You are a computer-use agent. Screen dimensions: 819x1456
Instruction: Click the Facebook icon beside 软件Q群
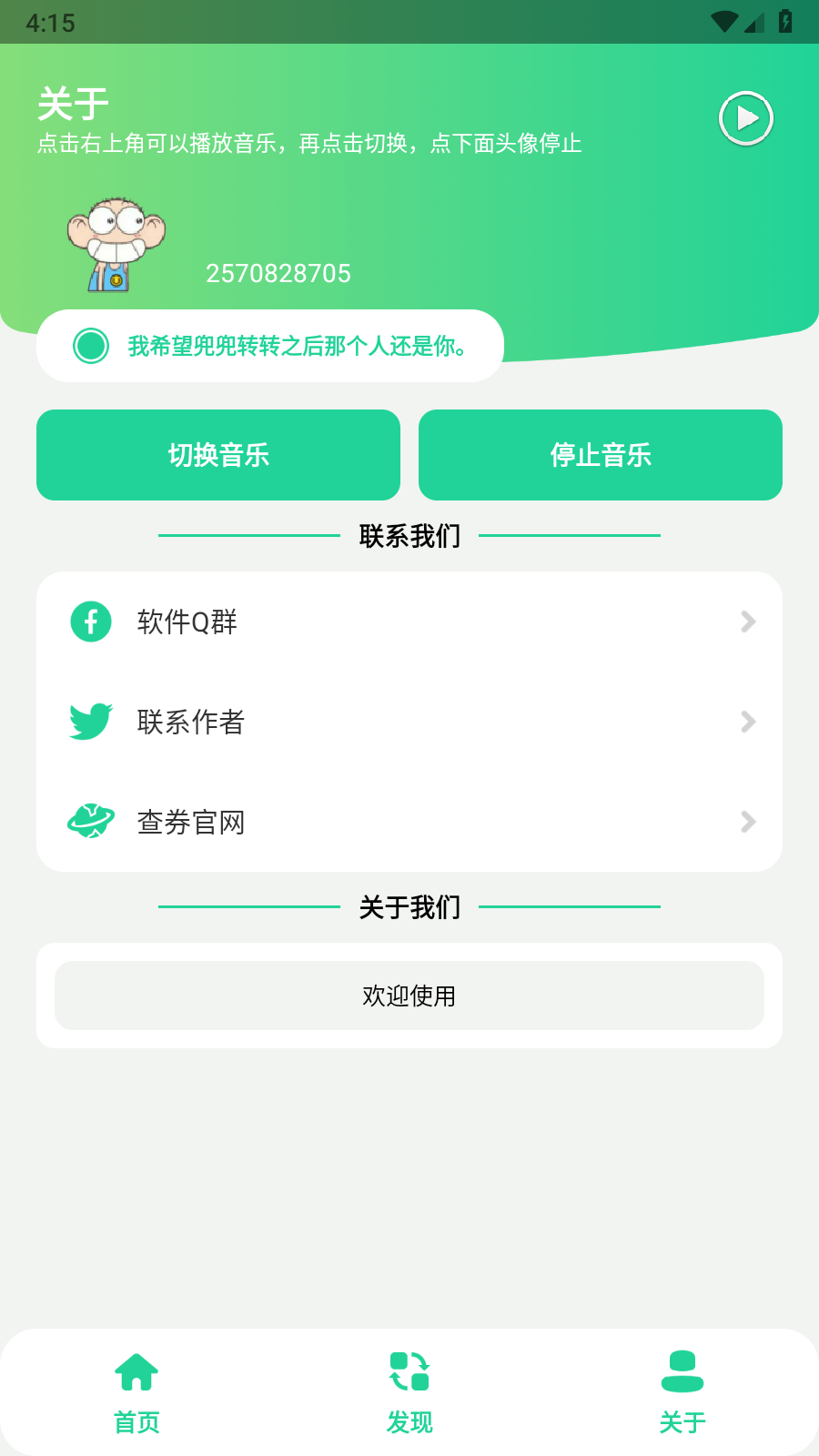click(x=89, y=622)
